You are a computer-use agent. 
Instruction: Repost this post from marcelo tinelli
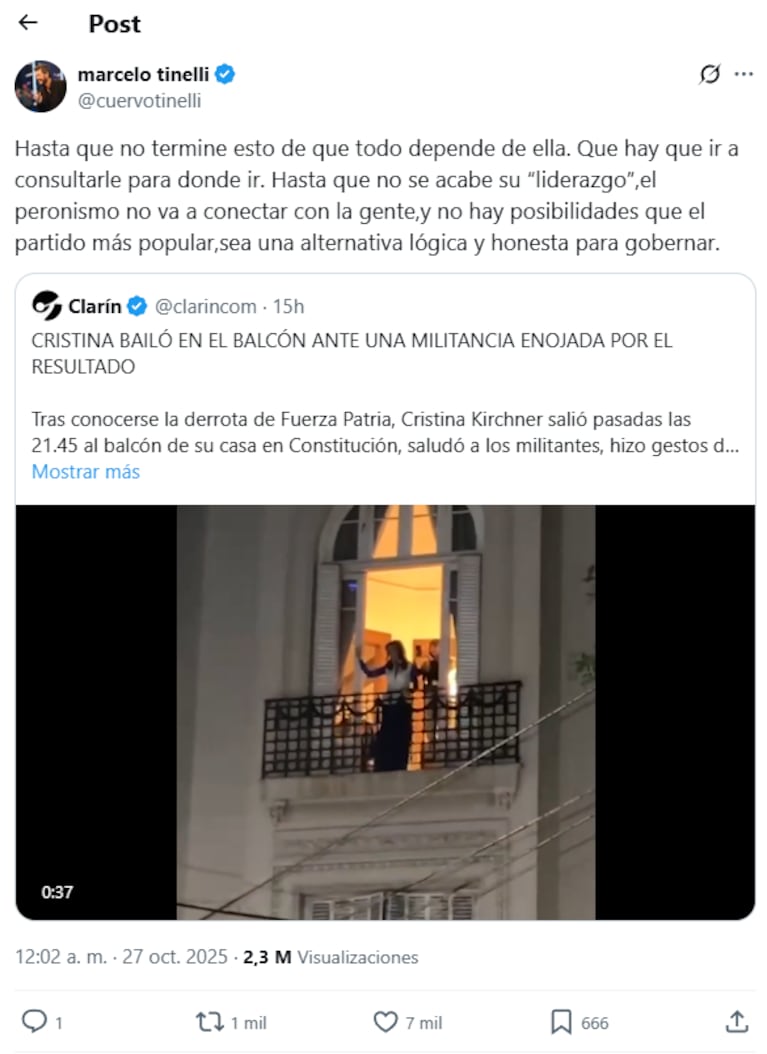pyautogui.click(x=210, y=1021)
